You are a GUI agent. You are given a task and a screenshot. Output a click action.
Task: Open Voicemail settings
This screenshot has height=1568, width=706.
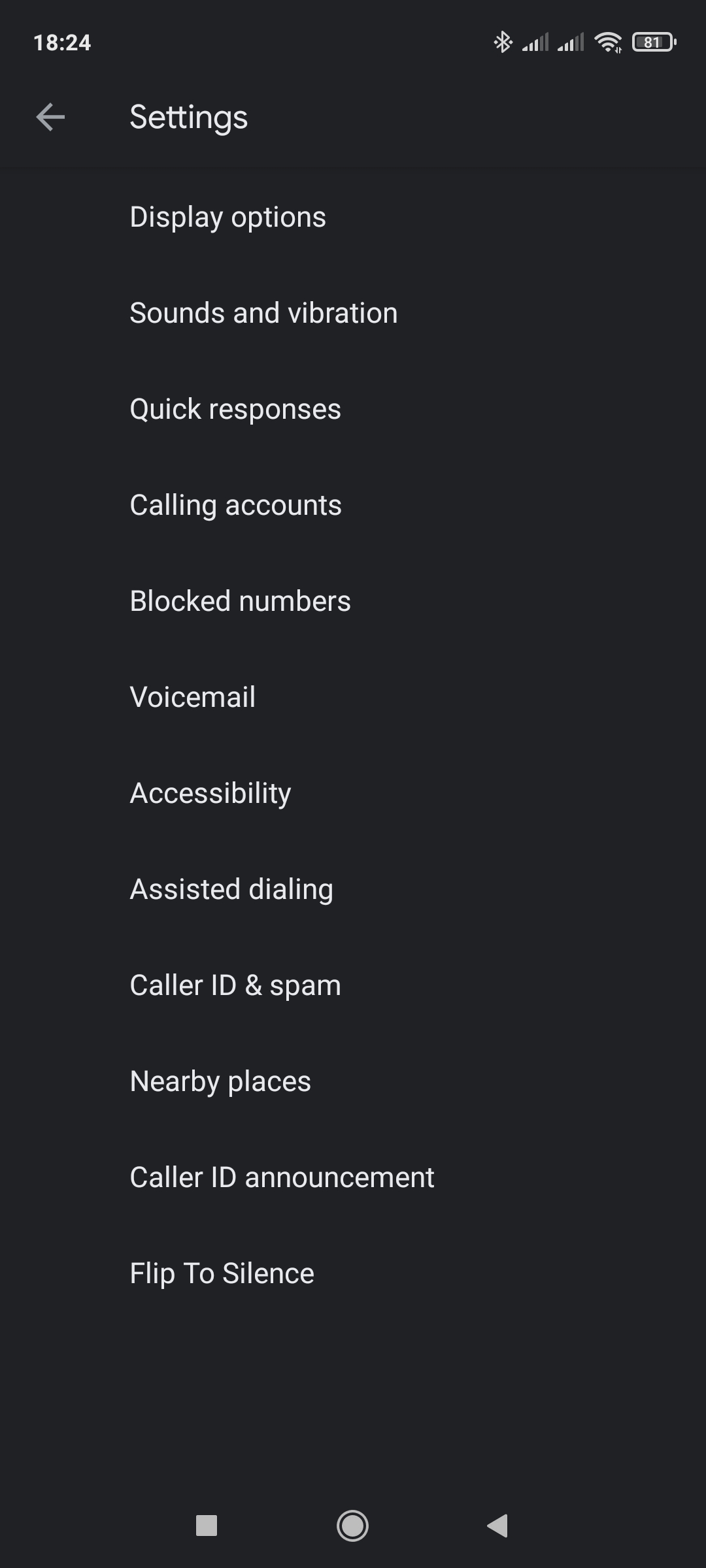coord(353,697)
